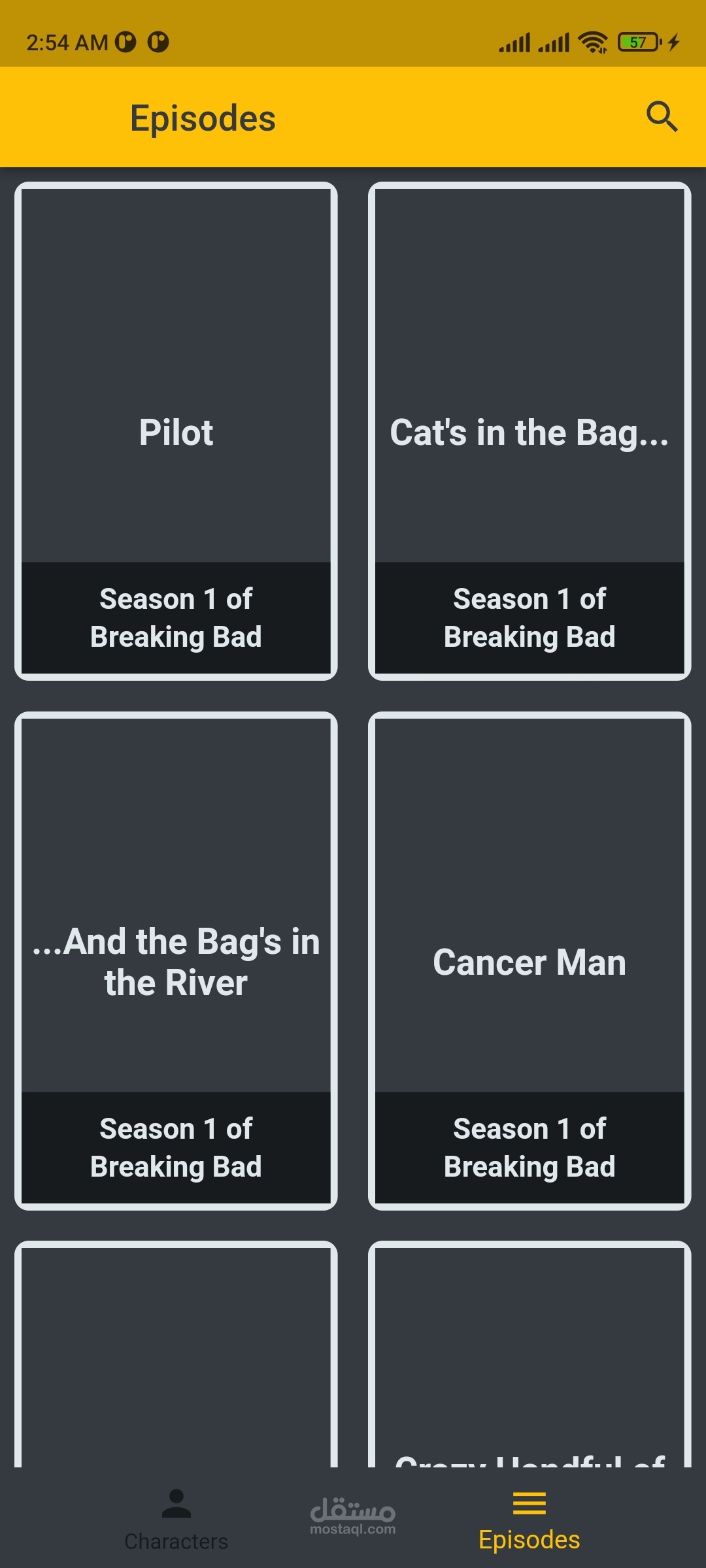Switch to the Characters tab
Screen dimensions: 706x1568
tap(176, 1519)
